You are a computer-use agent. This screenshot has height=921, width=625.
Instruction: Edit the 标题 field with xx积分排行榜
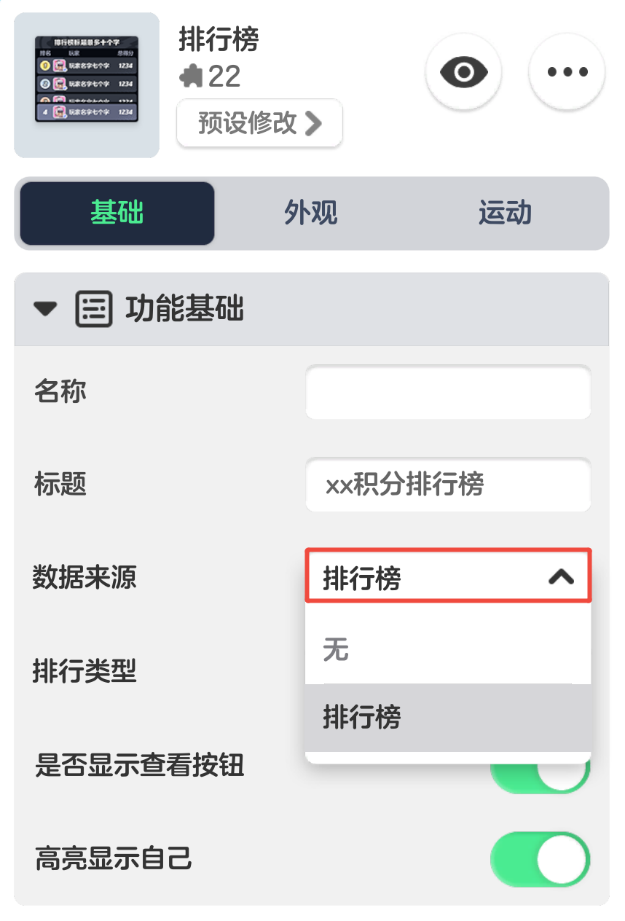coord(448,485)
